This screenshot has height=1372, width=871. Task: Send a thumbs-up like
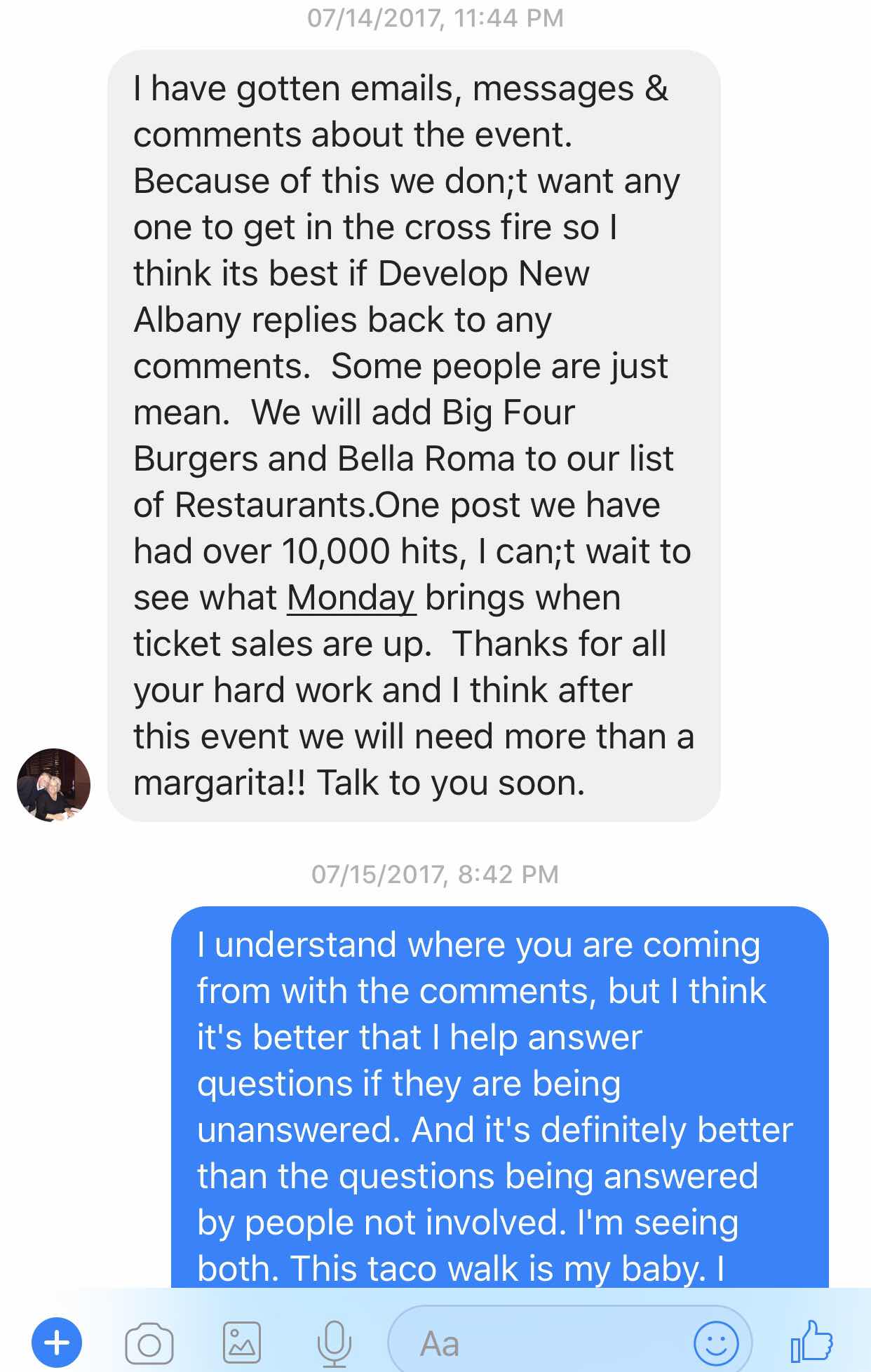[x=811, y=1342]
